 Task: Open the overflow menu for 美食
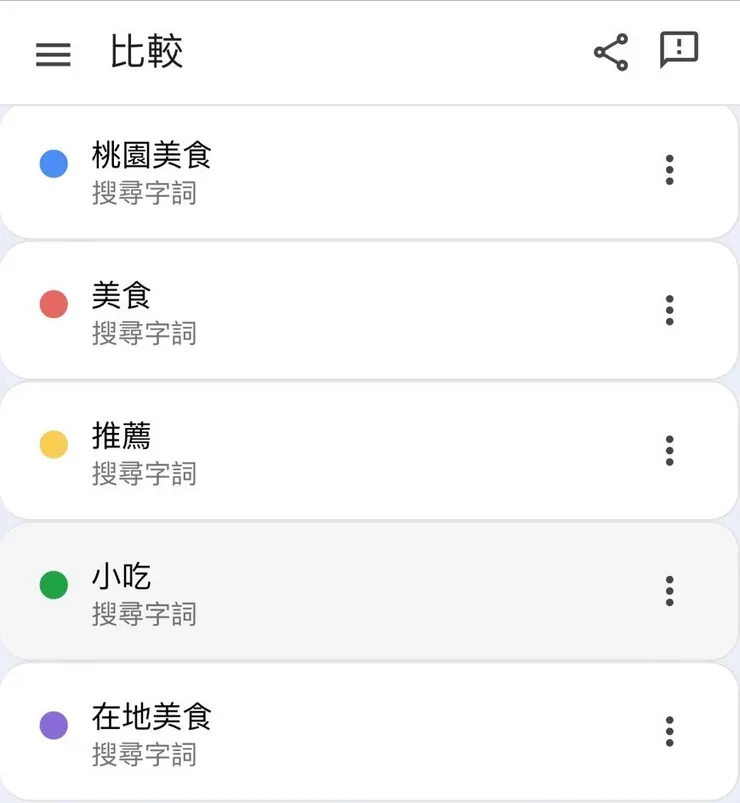tap(669, 310)
